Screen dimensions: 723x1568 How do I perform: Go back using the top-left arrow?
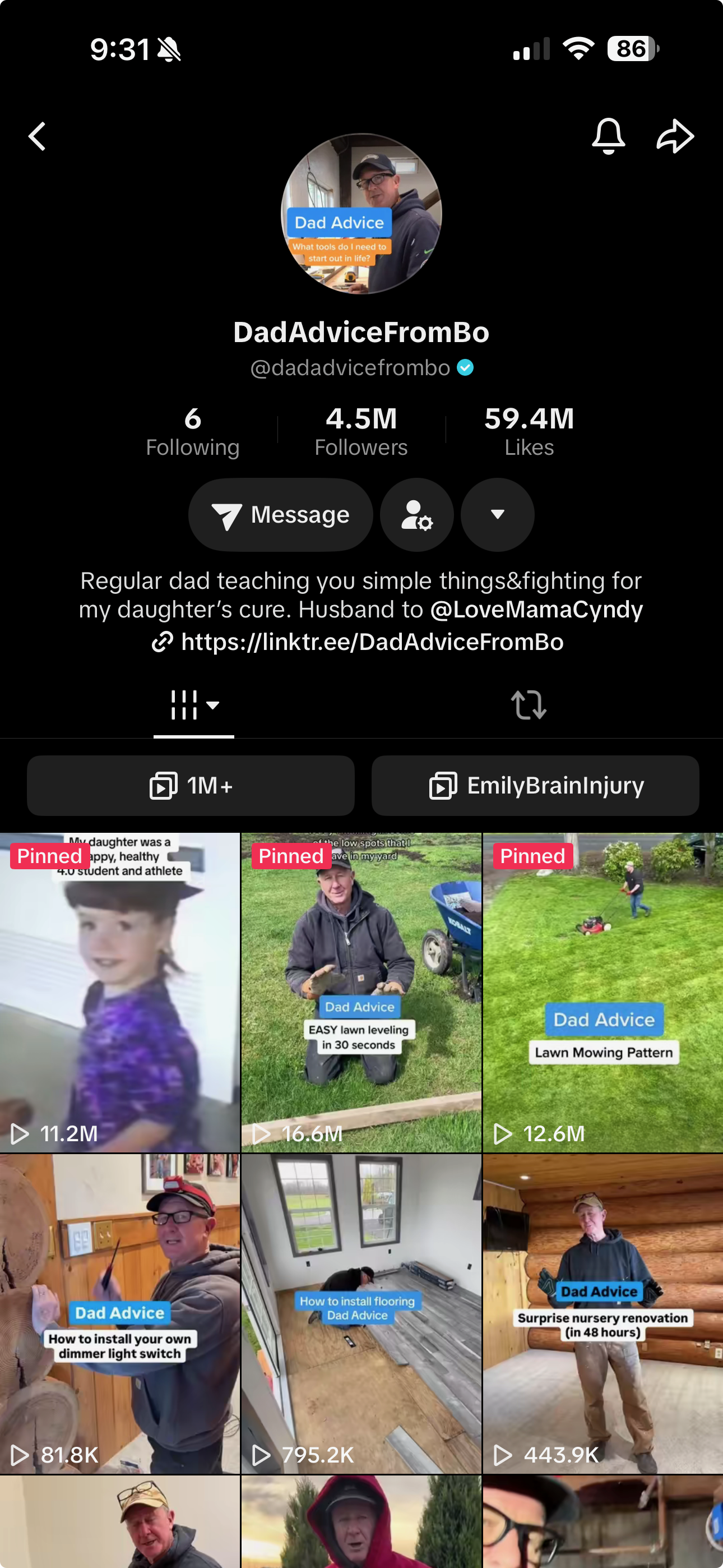pyautogui.click(x=38, y=136)
